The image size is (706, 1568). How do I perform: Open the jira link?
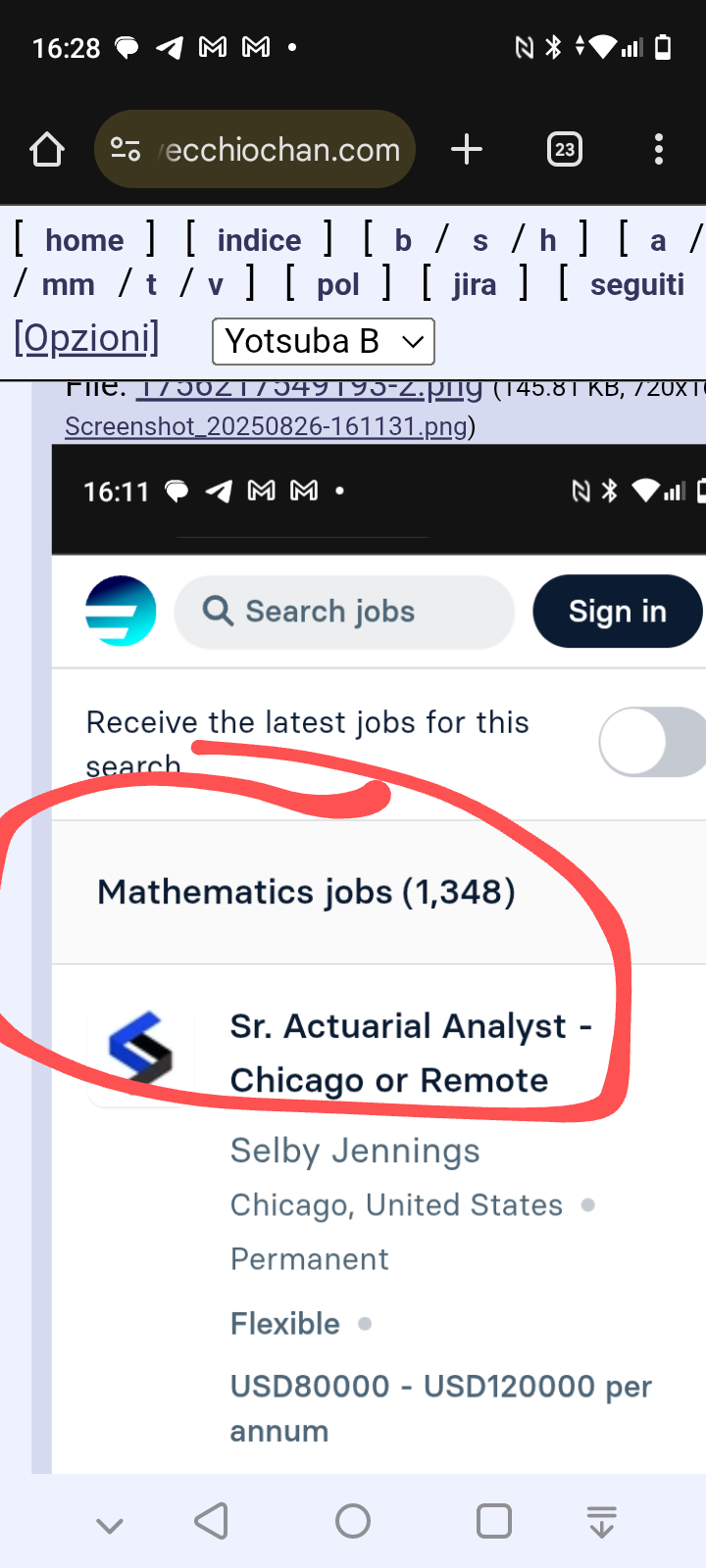tap(475, 285)
